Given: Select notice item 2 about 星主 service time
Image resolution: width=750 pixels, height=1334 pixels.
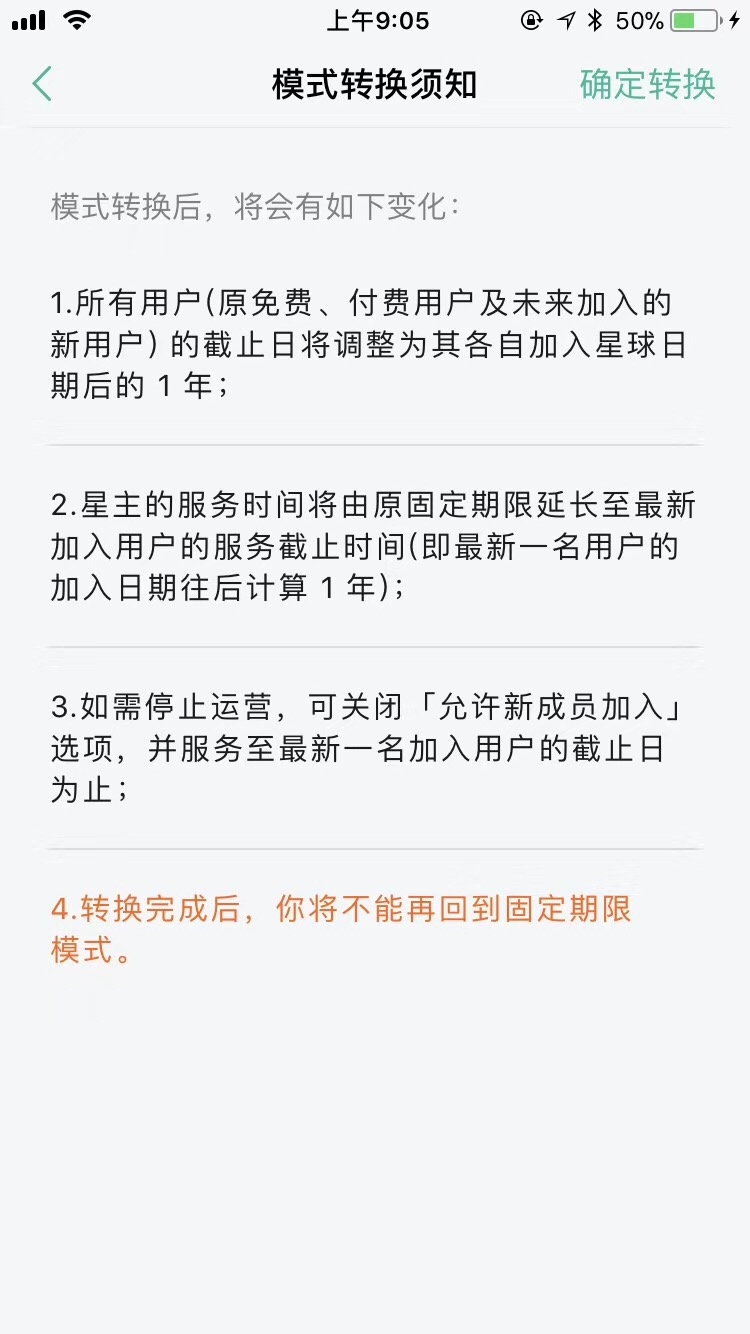Looking at the screenshot, I should click(373, 542).
